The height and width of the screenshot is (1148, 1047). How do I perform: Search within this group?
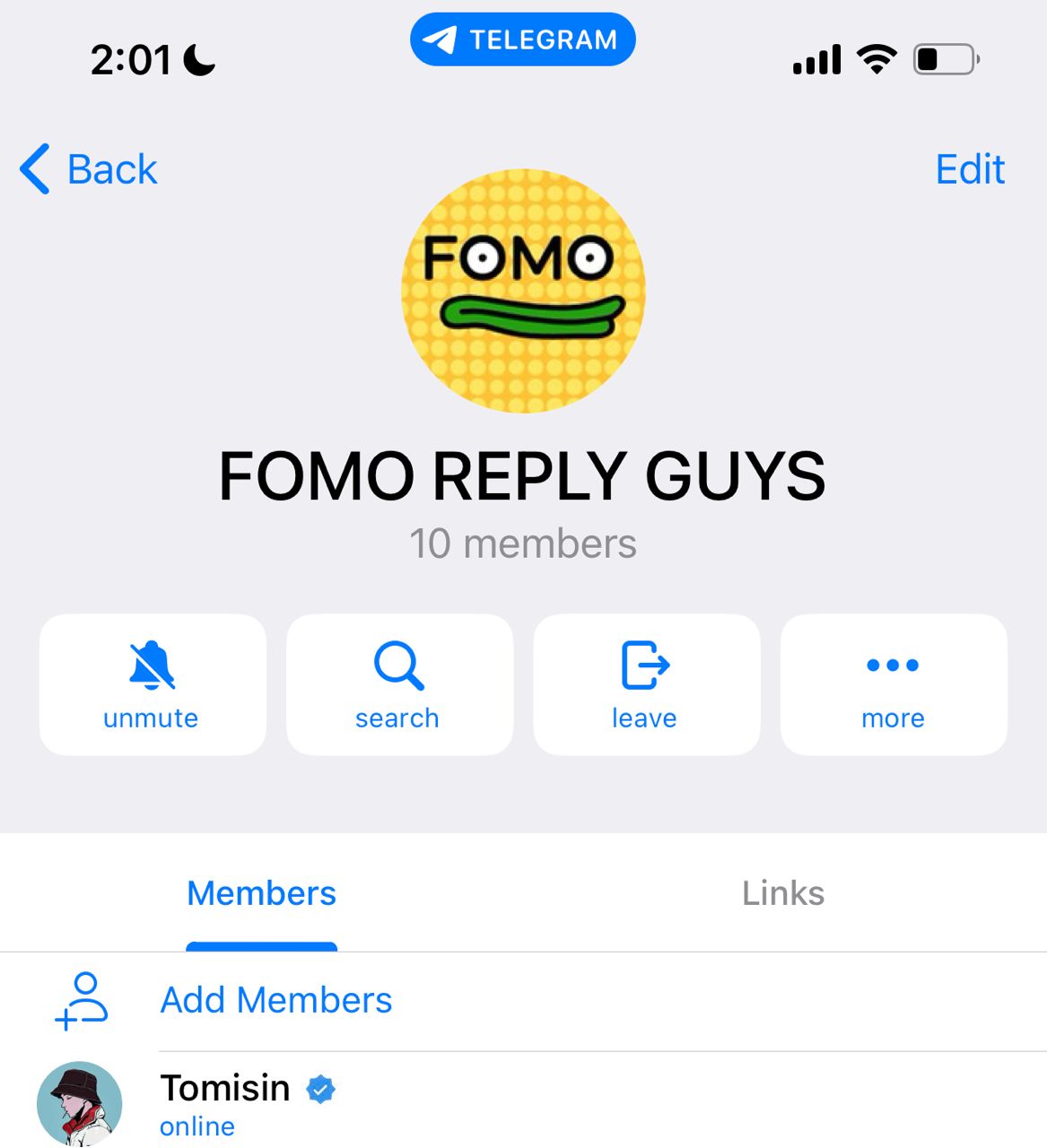point(399,684)
